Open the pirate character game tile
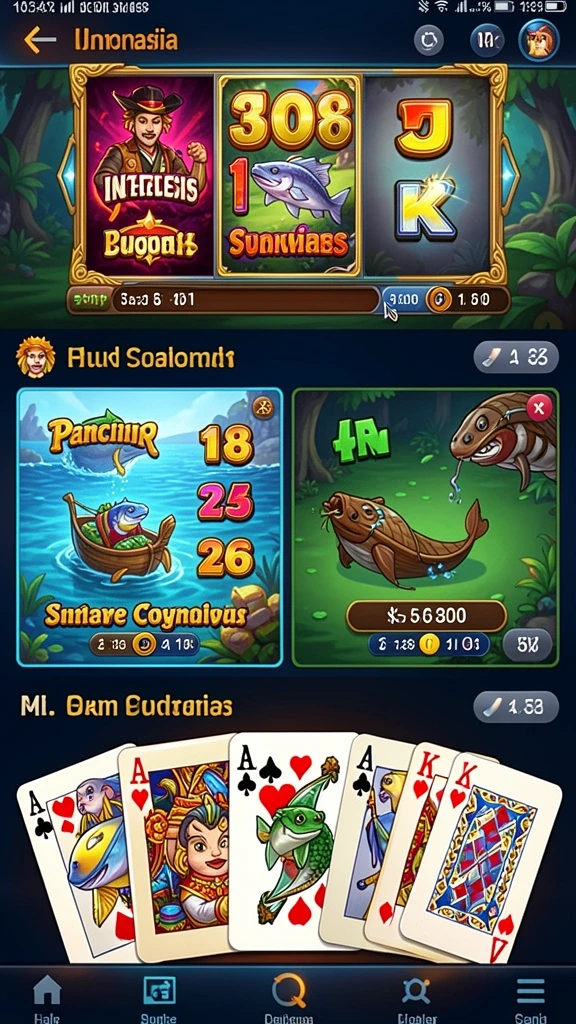576x1024 pixels. tap(150, 175)
